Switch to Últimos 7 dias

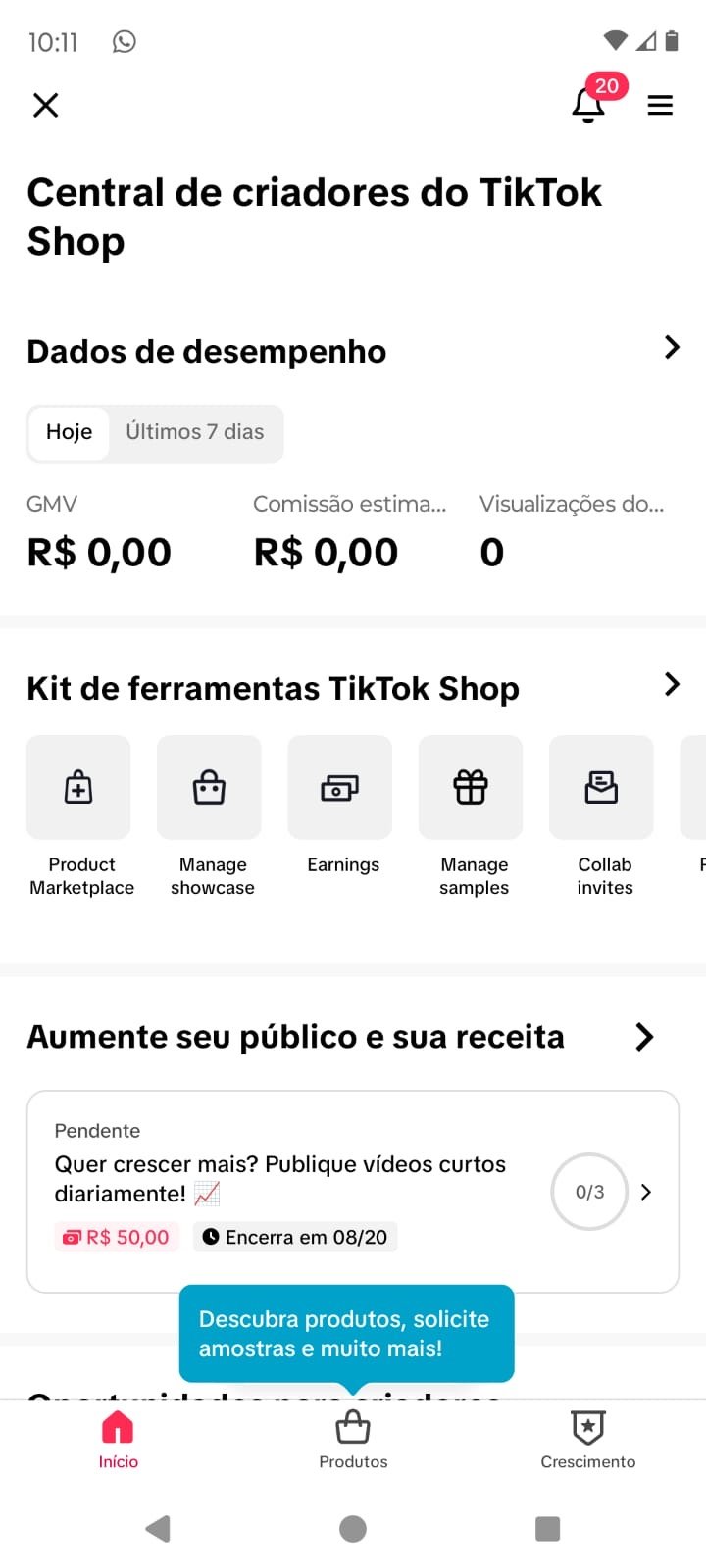[195, 432]
